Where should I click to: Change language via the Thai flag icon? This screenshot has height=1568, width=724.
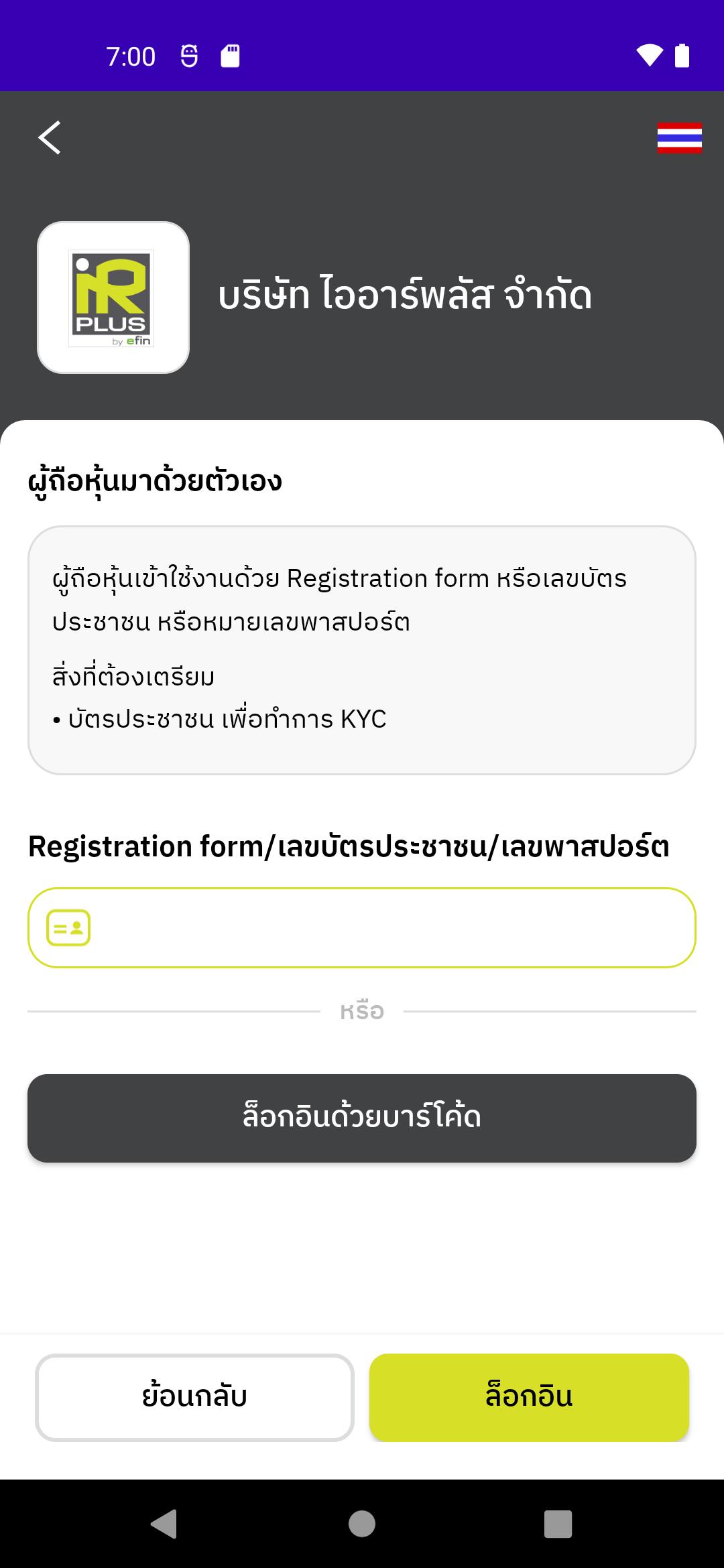tap(679, 138)
